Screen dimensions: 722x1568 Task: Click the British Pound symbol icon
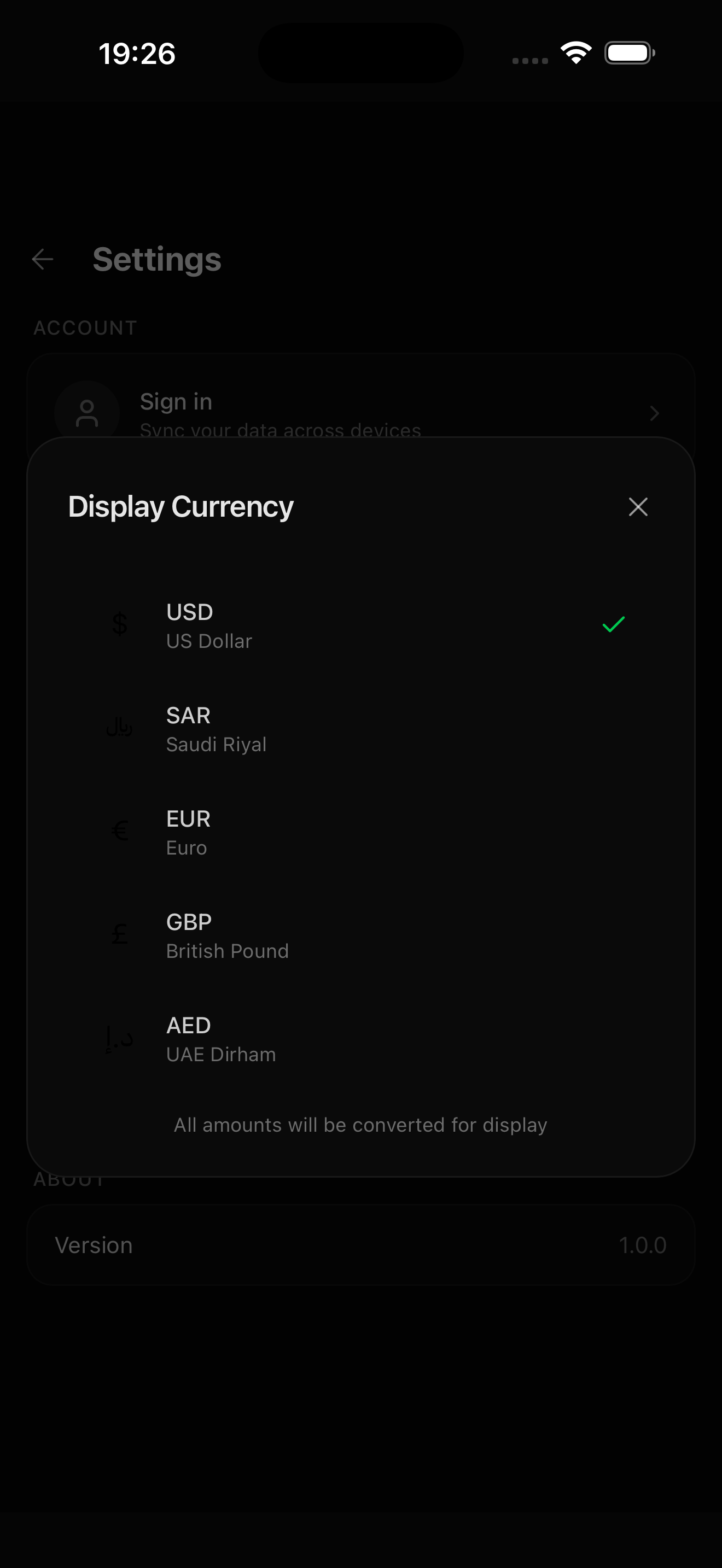tap(119, 933)
